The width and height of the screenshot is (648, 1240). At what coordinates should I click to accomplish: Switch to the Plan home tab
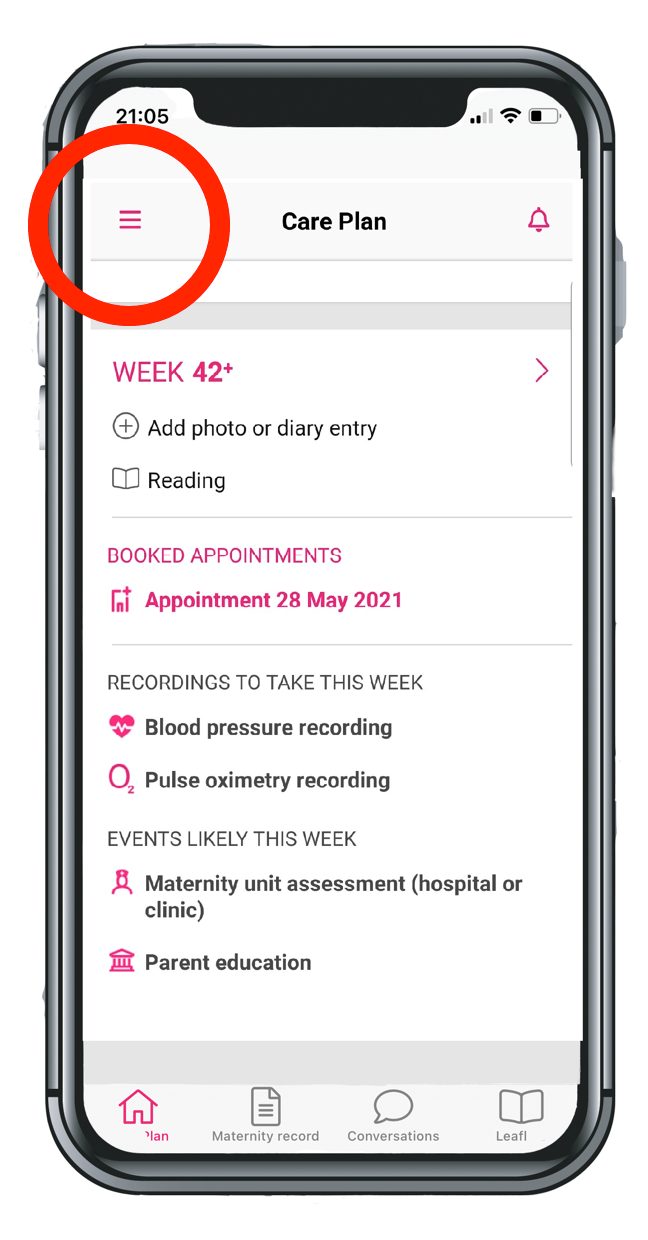tap(139, 1113)
